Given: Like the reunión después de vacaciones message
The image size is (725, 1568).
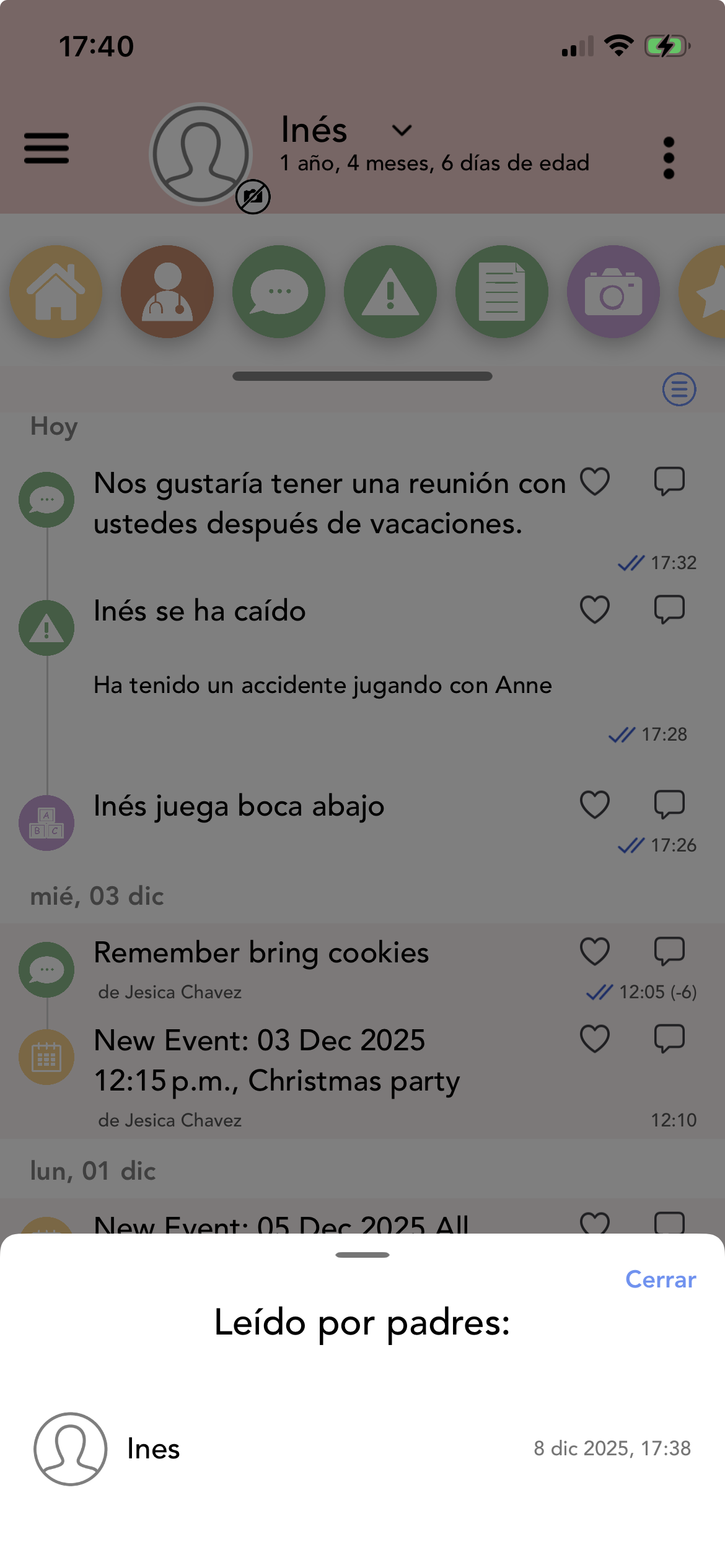Looking at the screenshot, I should coord(595,482).
